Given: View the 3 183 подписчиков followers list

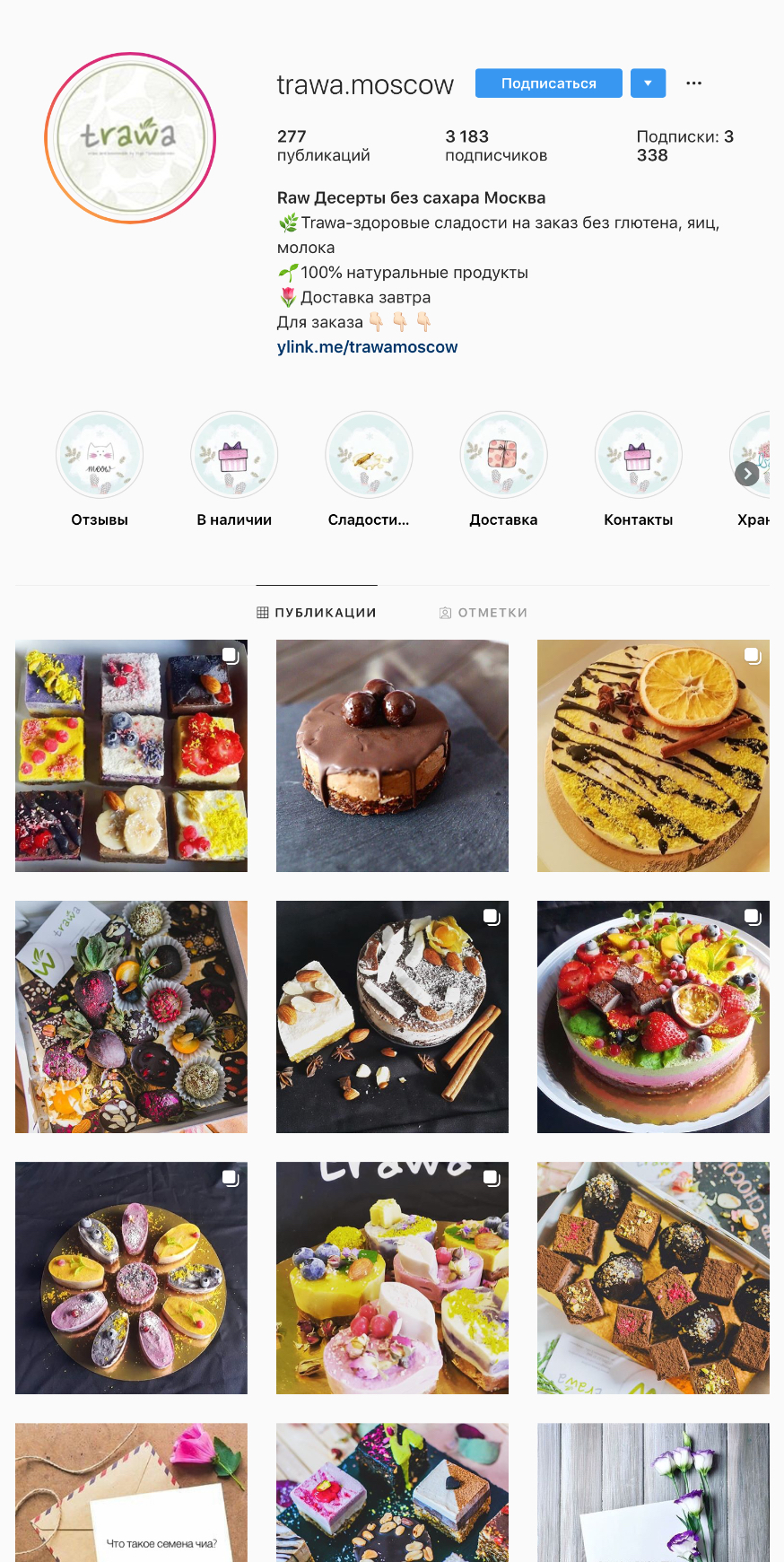Looking at the screenshot, I should point(496,145).
